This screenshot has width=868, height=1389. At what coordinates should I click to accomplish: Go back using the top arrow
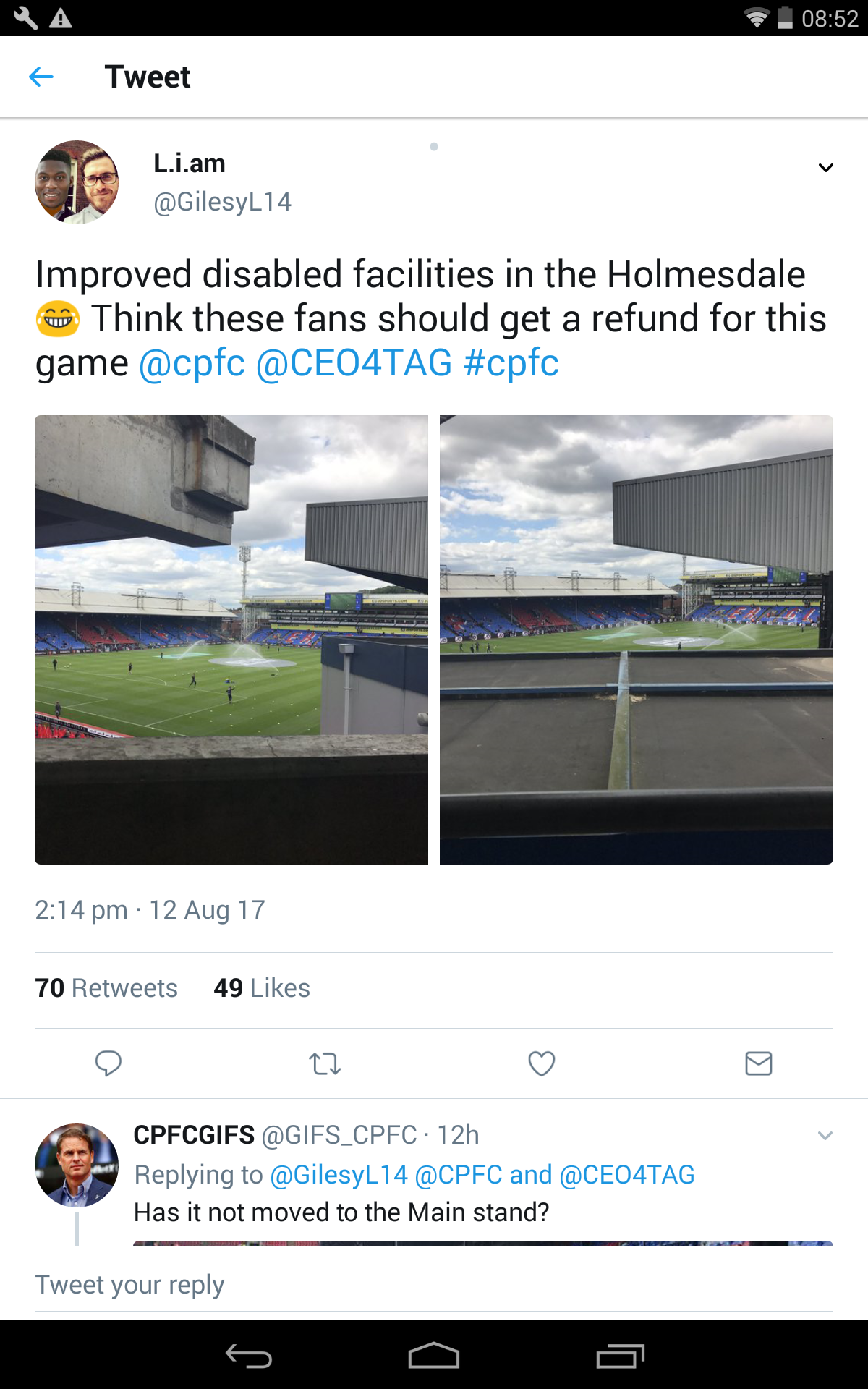click(x=41, y=76)
